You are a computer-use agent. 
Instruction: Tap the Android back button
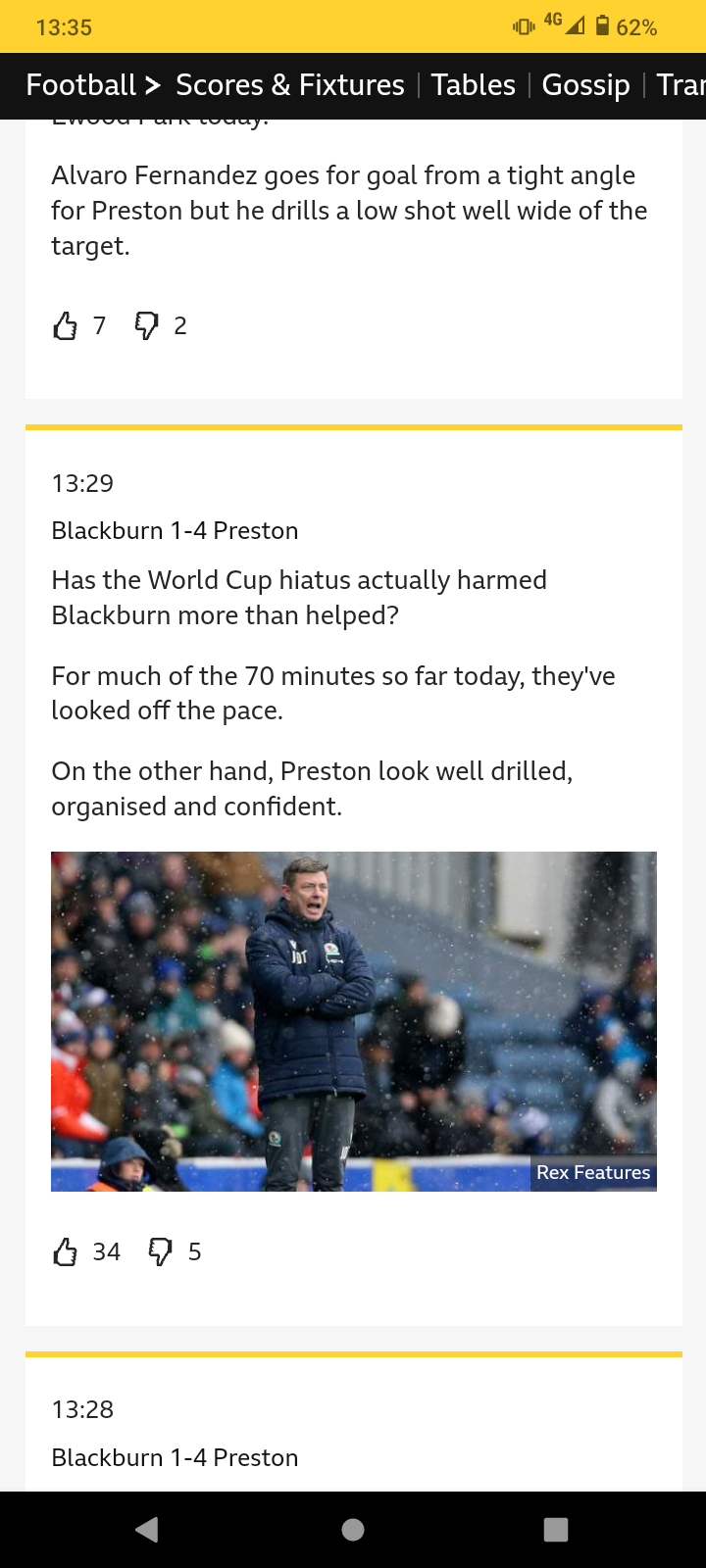pyautogui.click(x=147, y=1529)
